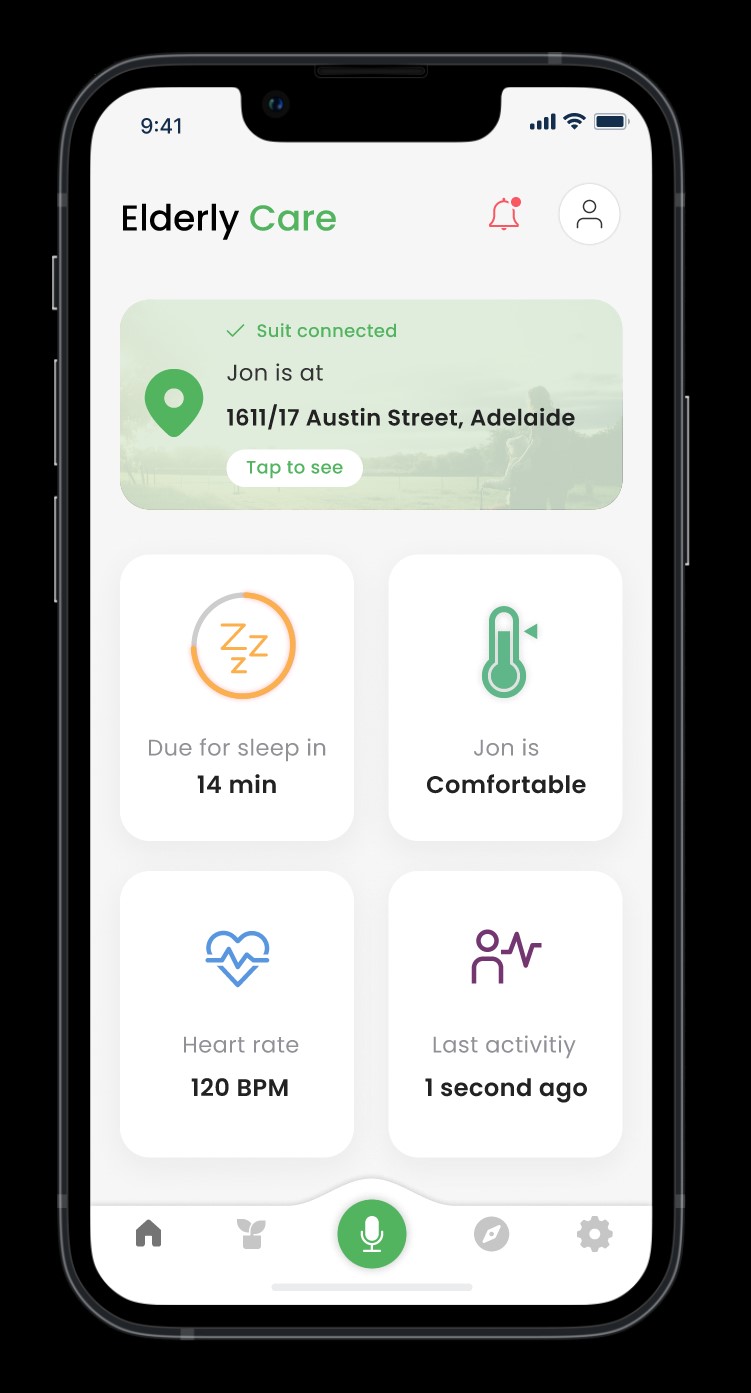751x1393 pixels.
Task: Tap to see Jon's location
Action: 294,468
